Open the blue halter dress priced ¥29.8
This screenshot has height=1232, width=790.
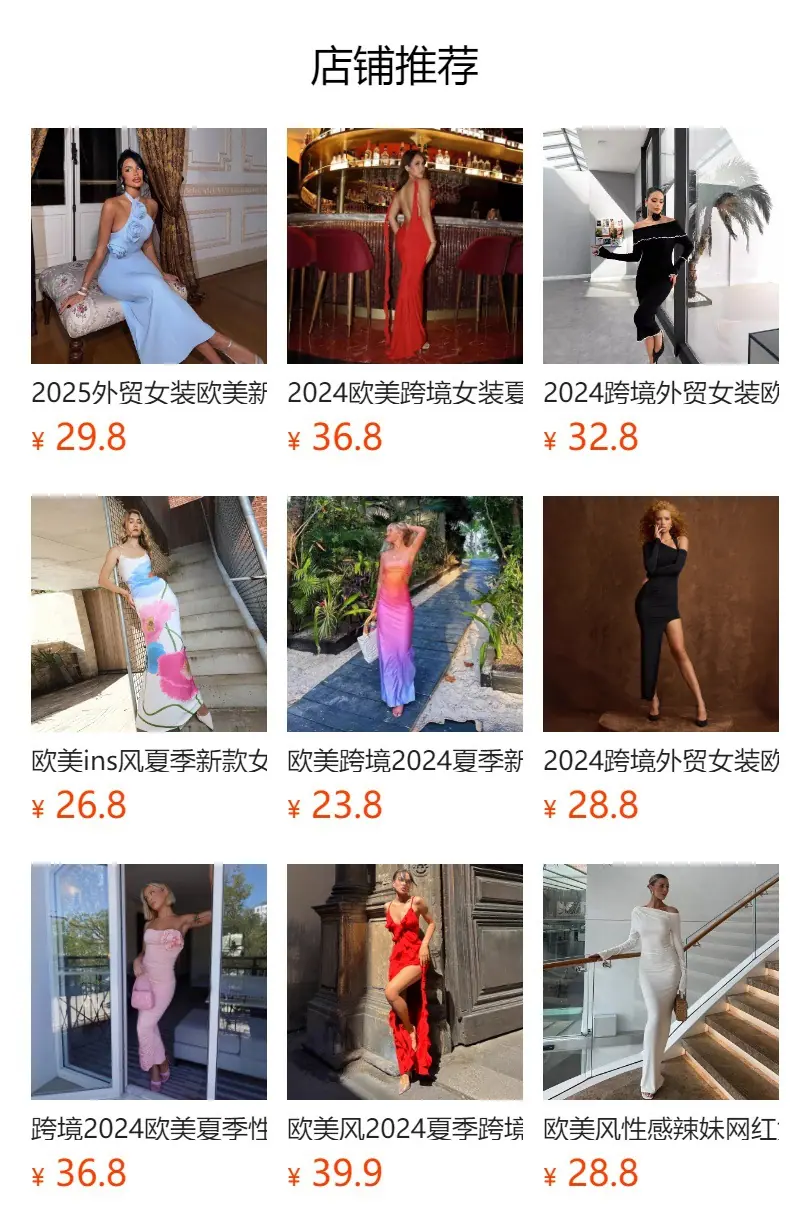tap(149, 246)
